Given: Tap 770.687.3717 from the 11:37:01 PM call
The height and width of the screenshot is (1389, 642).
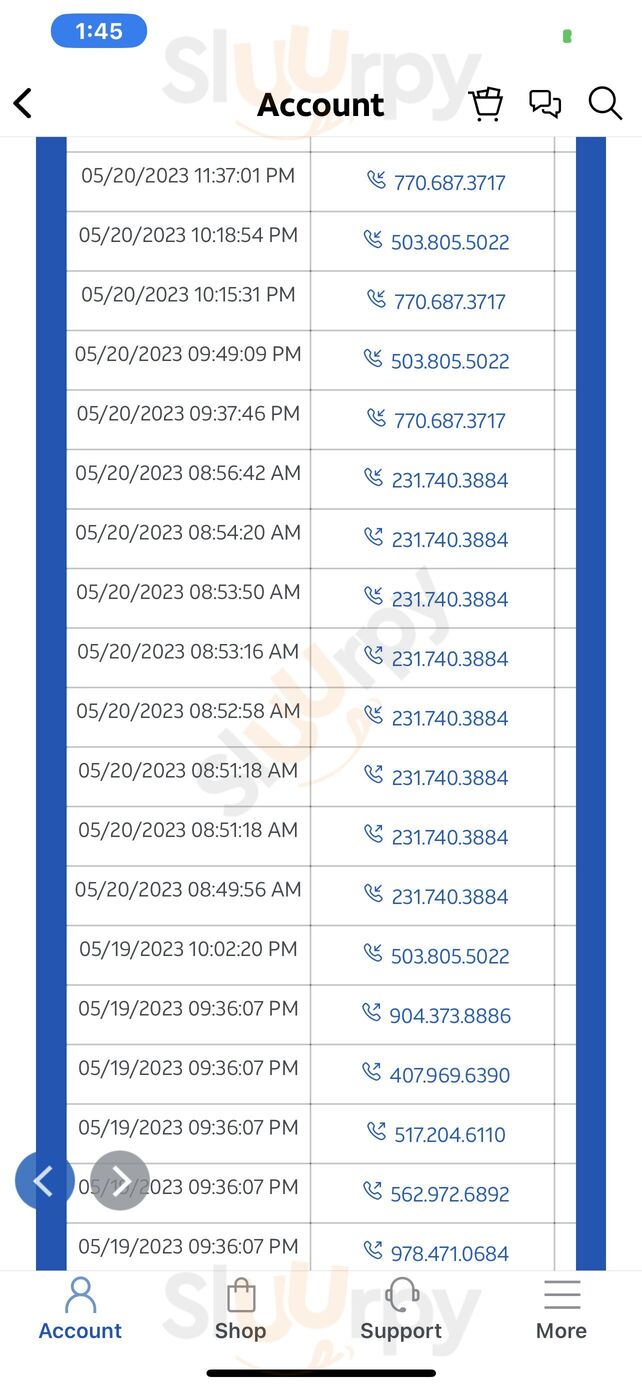Looking at the screenshot, I should (x=449, y=183).
